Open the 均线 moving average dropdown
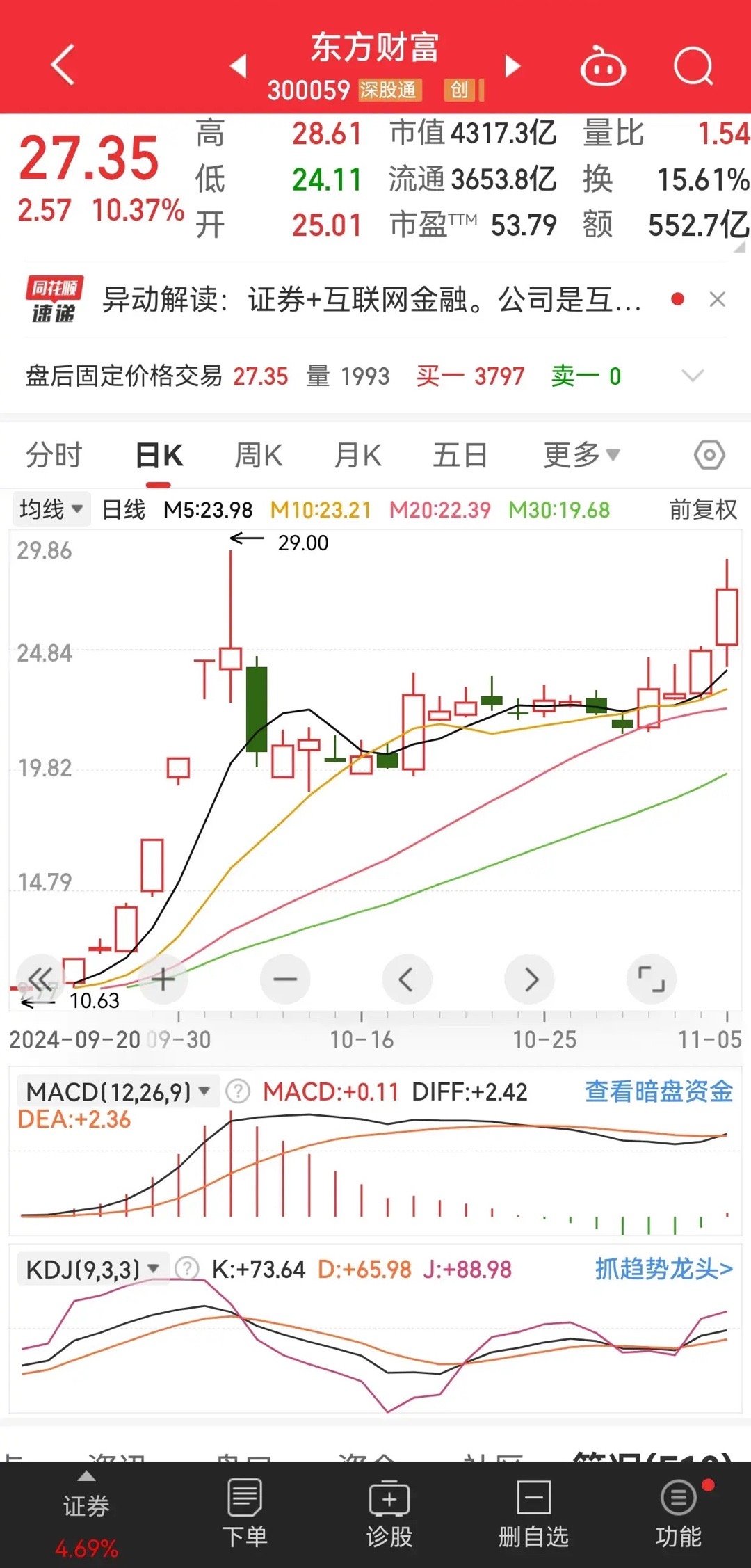The width and height of the screenshot is (751, 1568). [51, 508]
